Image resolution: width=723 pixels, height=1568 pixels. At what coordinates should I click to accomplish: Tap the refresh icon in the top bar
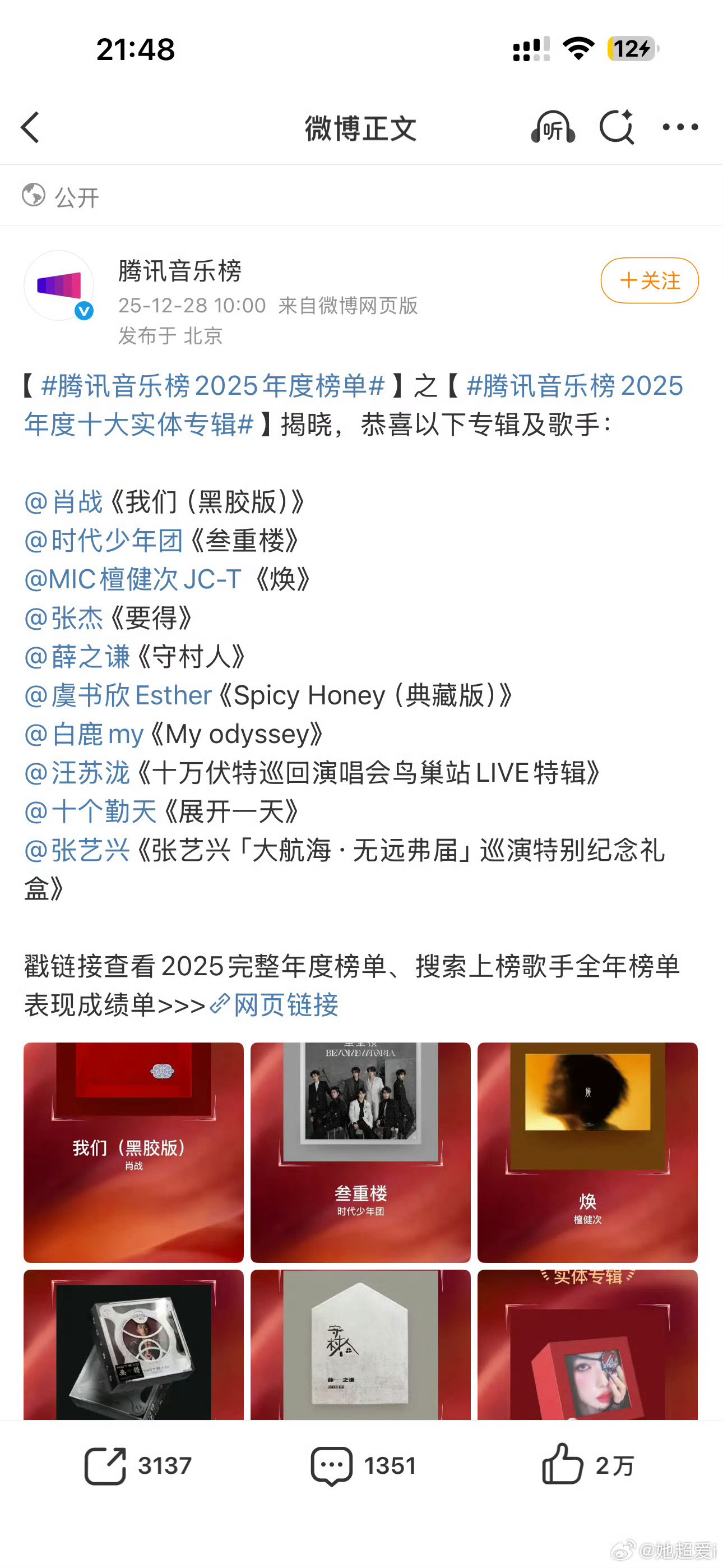point(617,128)
